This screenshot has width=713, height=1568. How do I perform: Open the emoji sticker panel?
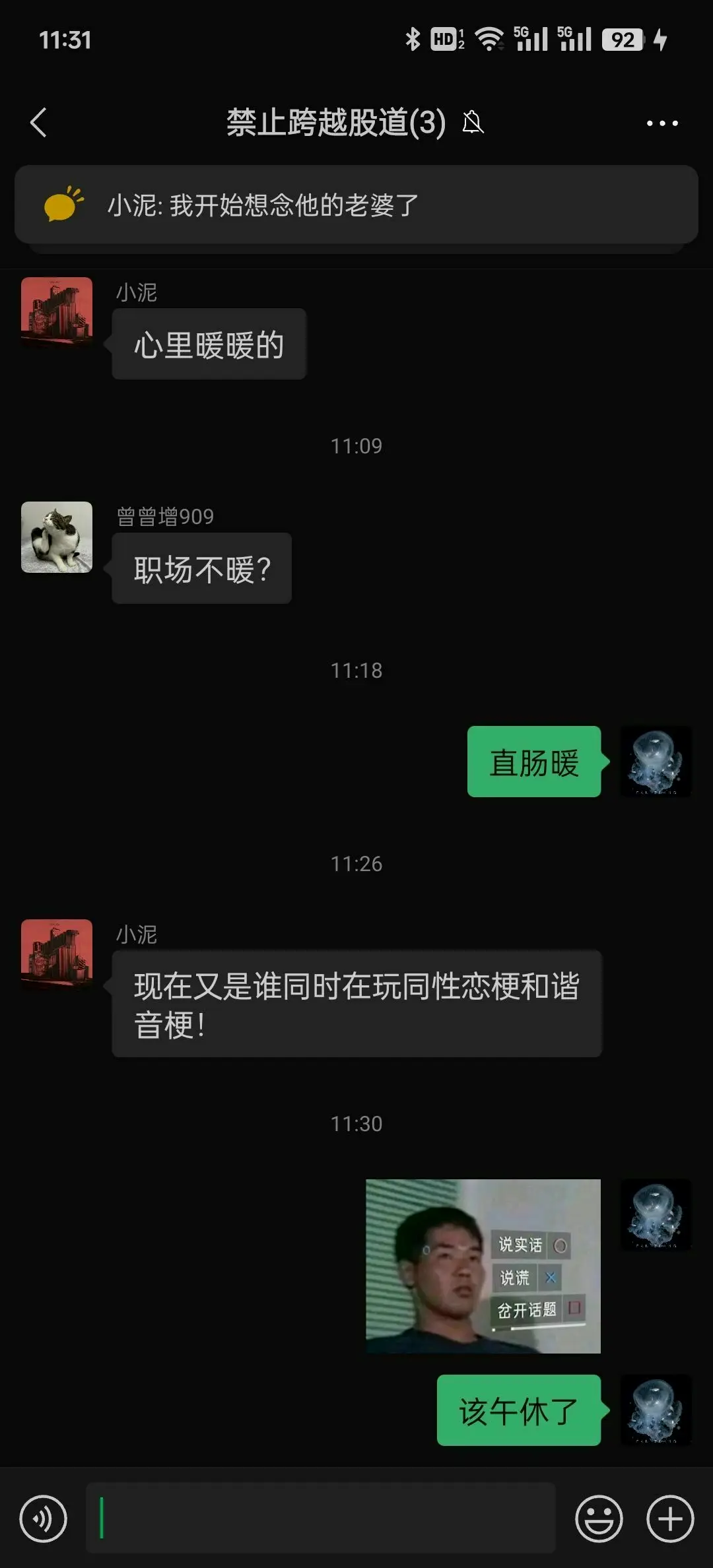599,1519
